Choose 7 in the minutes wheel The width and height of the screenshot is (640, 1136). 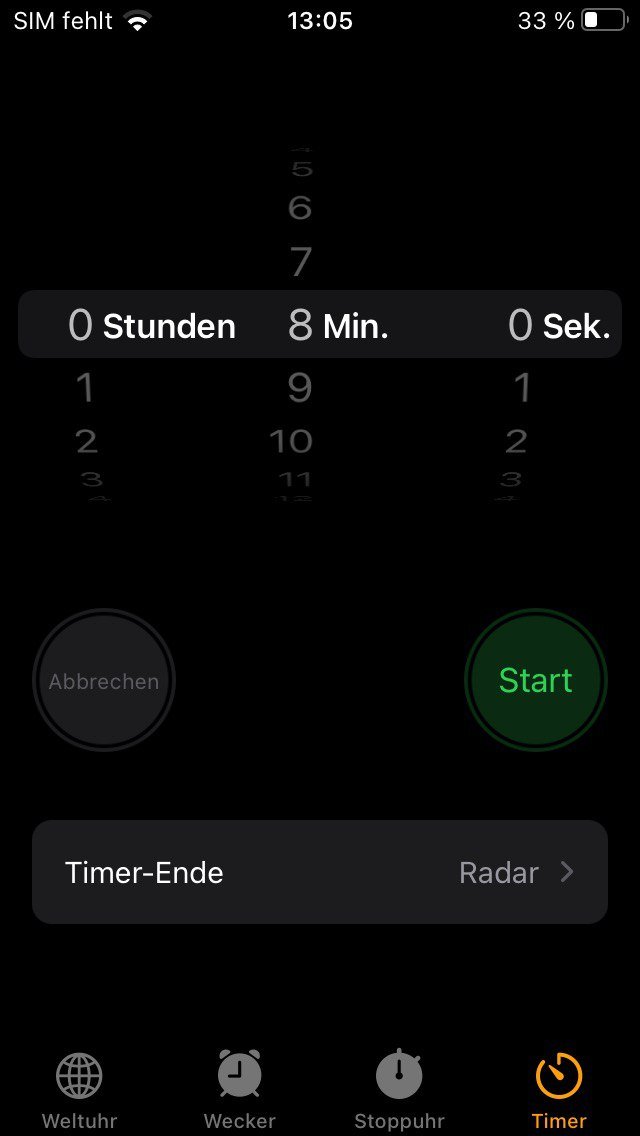click(x=301, y=262)
